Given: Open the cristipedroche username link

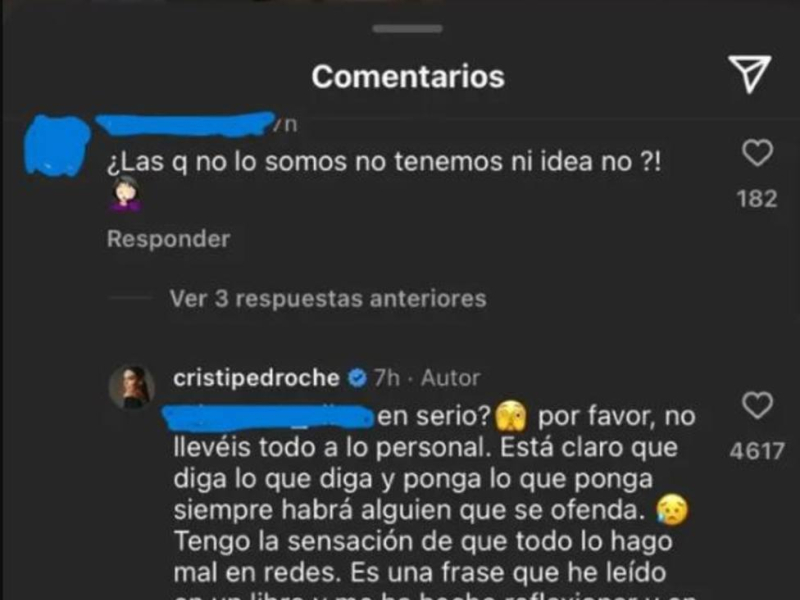Looking at the screenshot, I should pyautogui.click(x=257, y=378).
